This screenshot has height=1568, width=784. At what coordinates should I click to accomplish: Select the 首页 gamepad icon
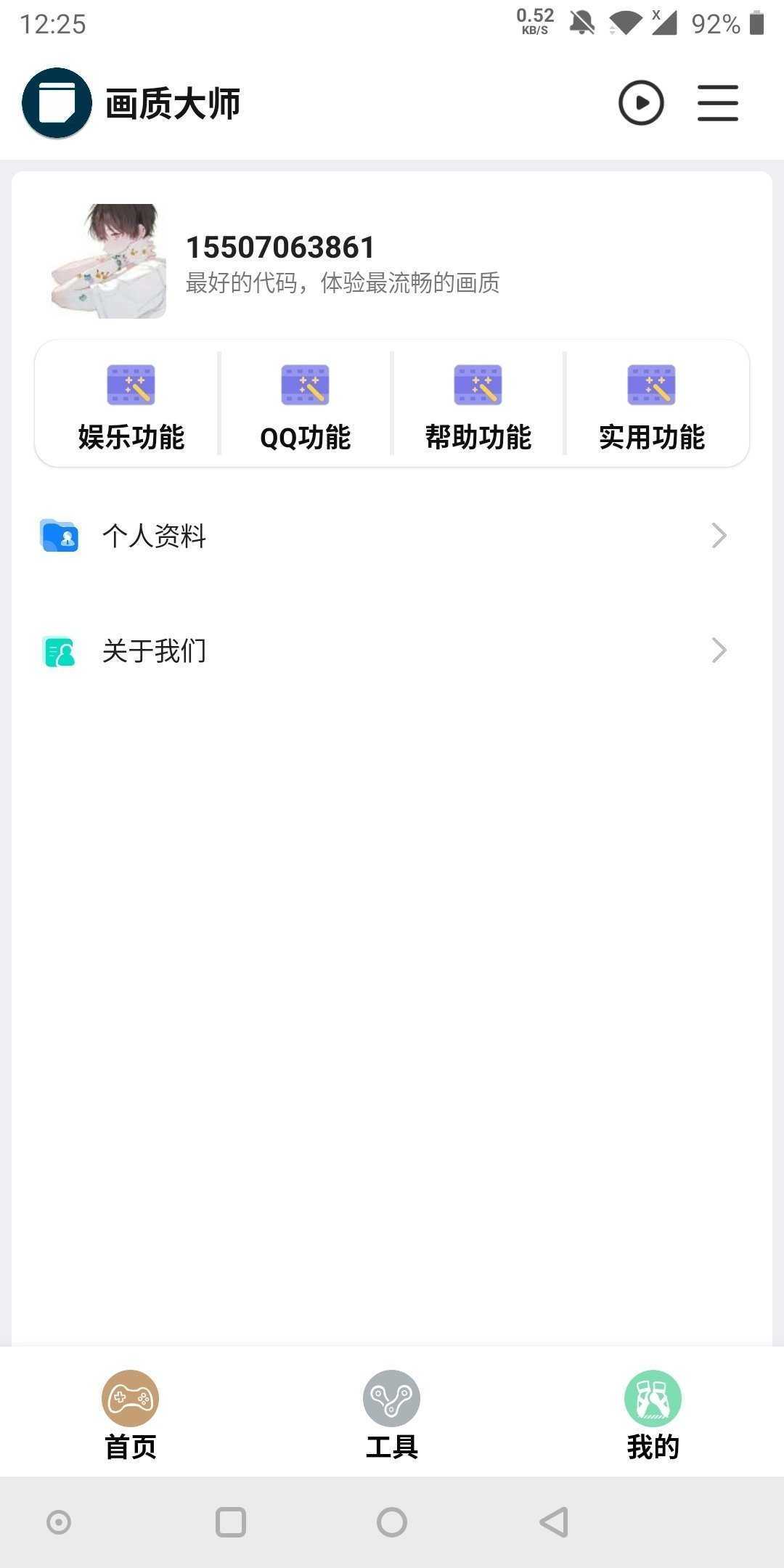point(131,1397)
